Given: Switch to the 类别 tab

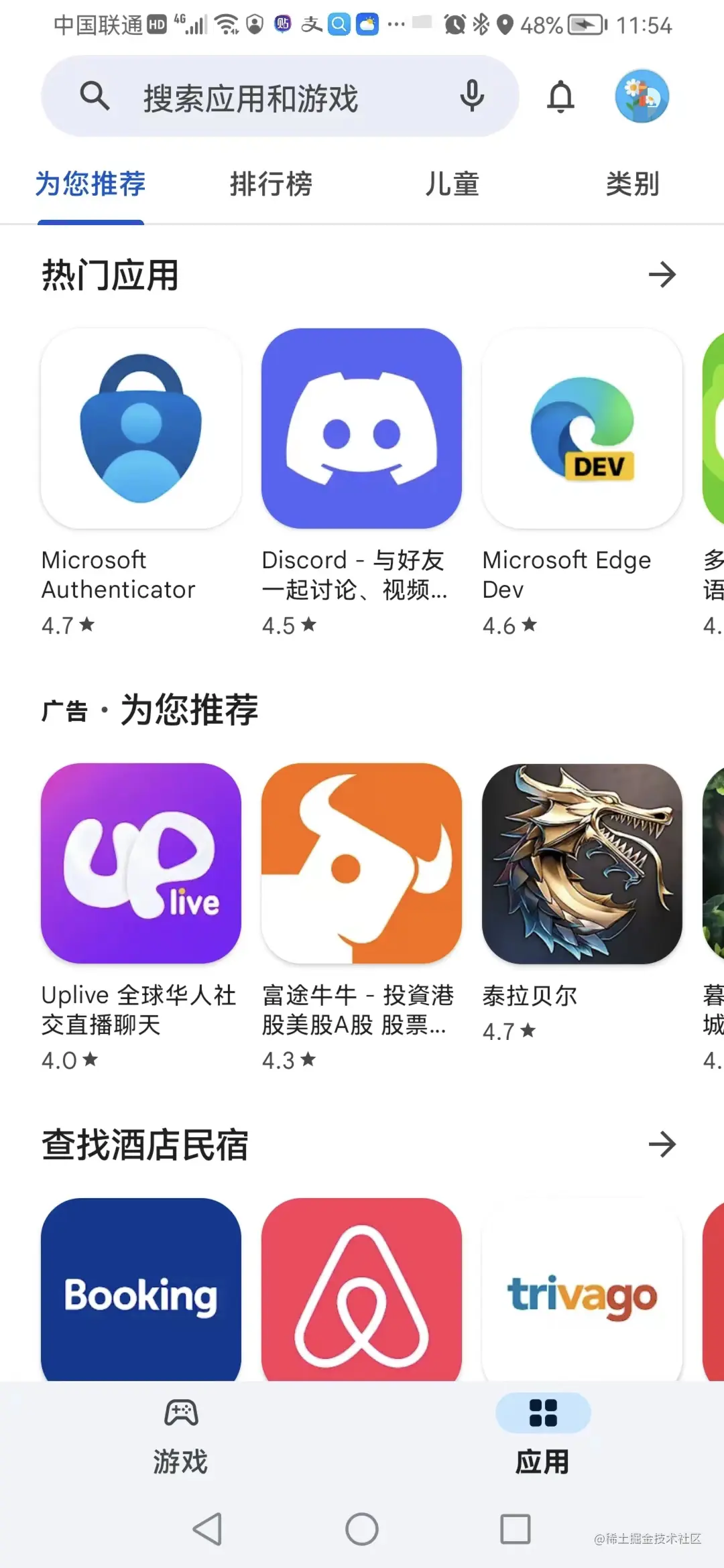Looking at the screenshot, I should (632, 184).
